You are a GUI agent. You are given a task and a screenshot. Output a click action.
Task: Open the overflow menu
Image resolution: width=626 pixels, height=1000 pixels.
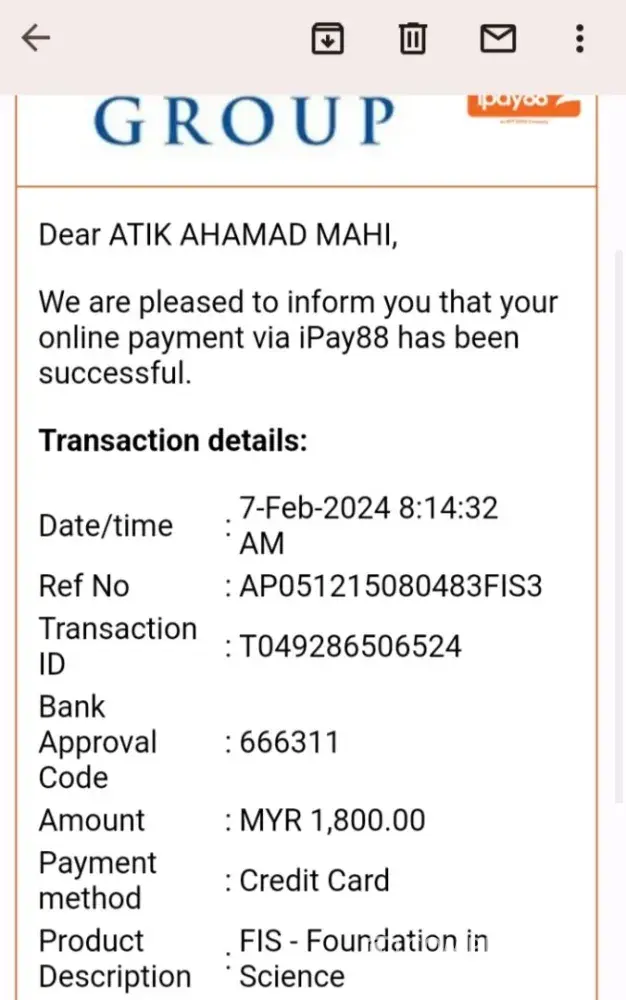pyautogui.click(x=580, y=38)
